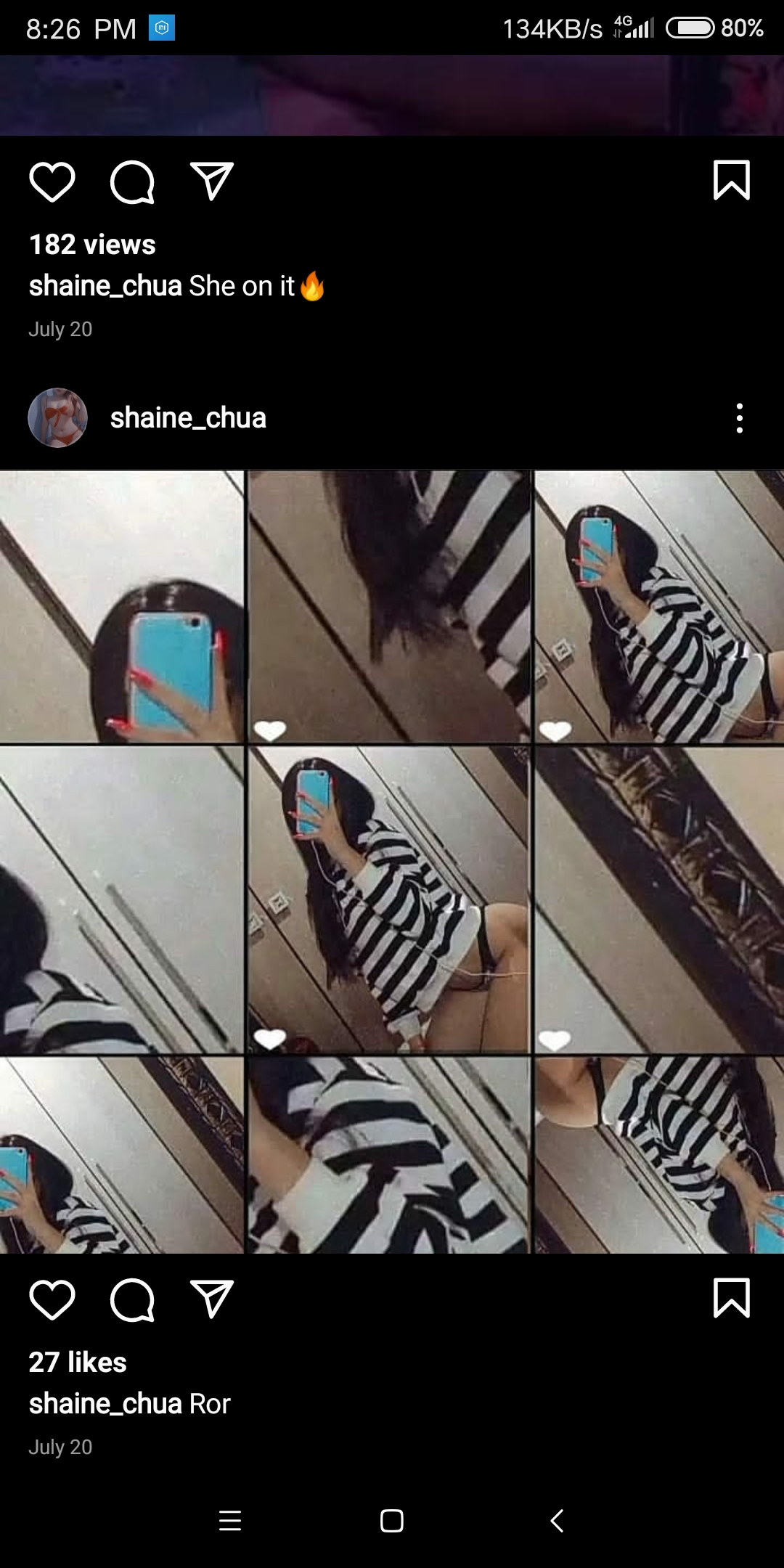The image size is (784, 1568).
Task: Send the 'Ror' post via the share icon
Action: point(211,1299)
